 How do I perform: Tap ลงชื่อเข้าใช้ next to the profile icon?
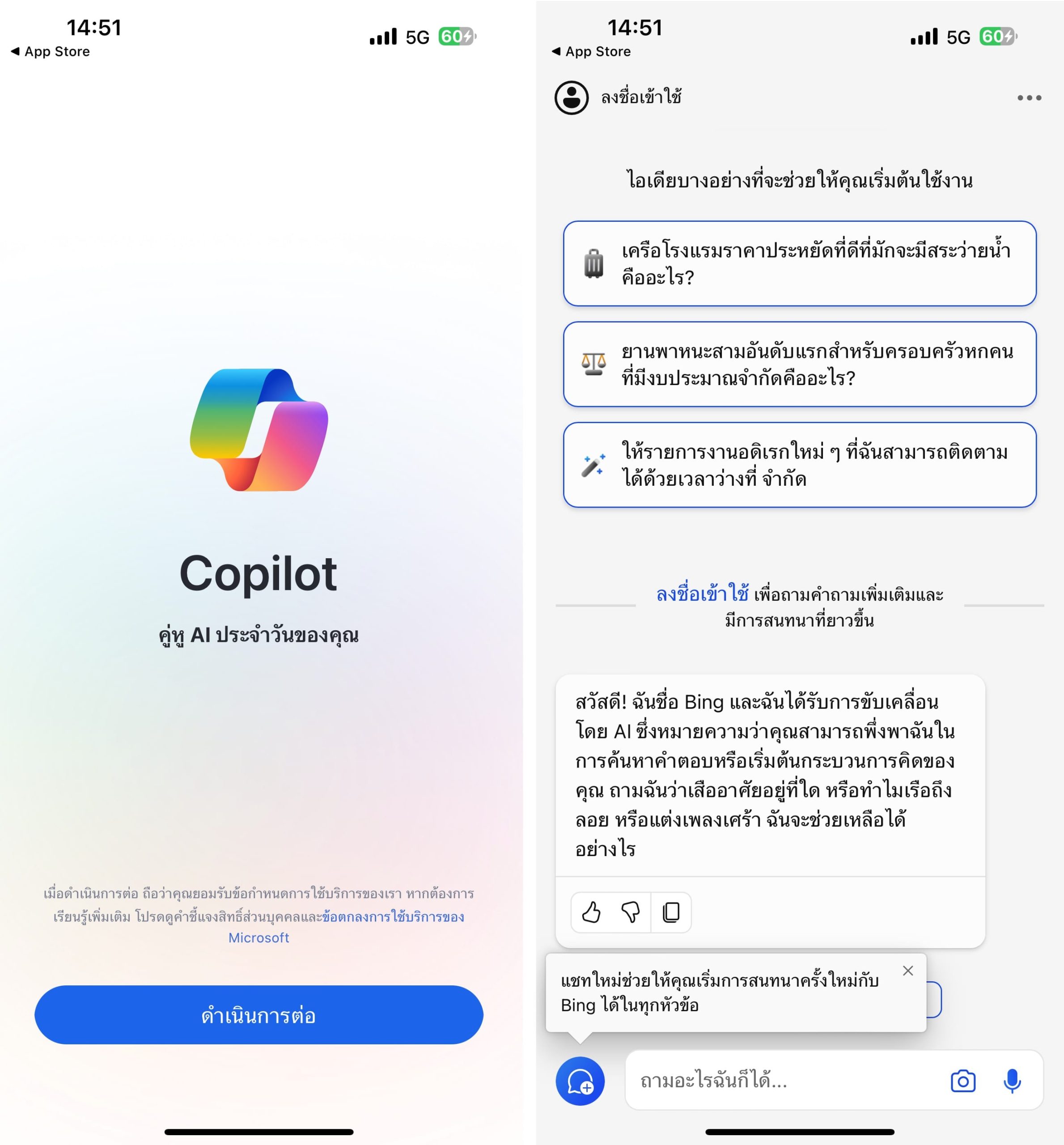pos(641,98)
